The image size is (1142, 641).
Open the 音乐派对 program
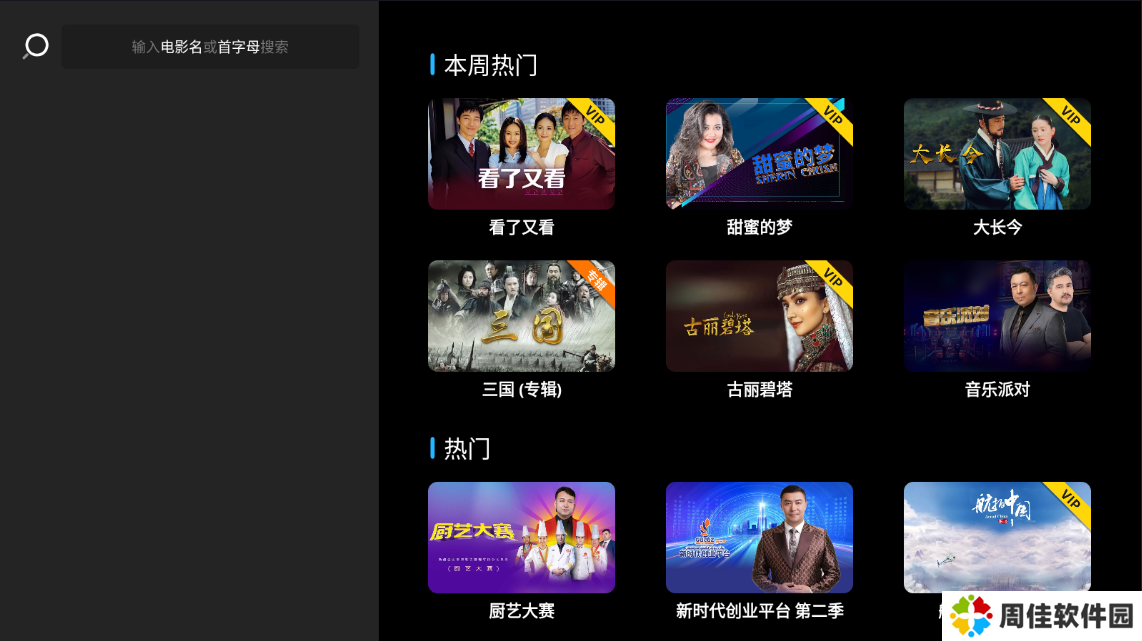[x=997, y=316]
